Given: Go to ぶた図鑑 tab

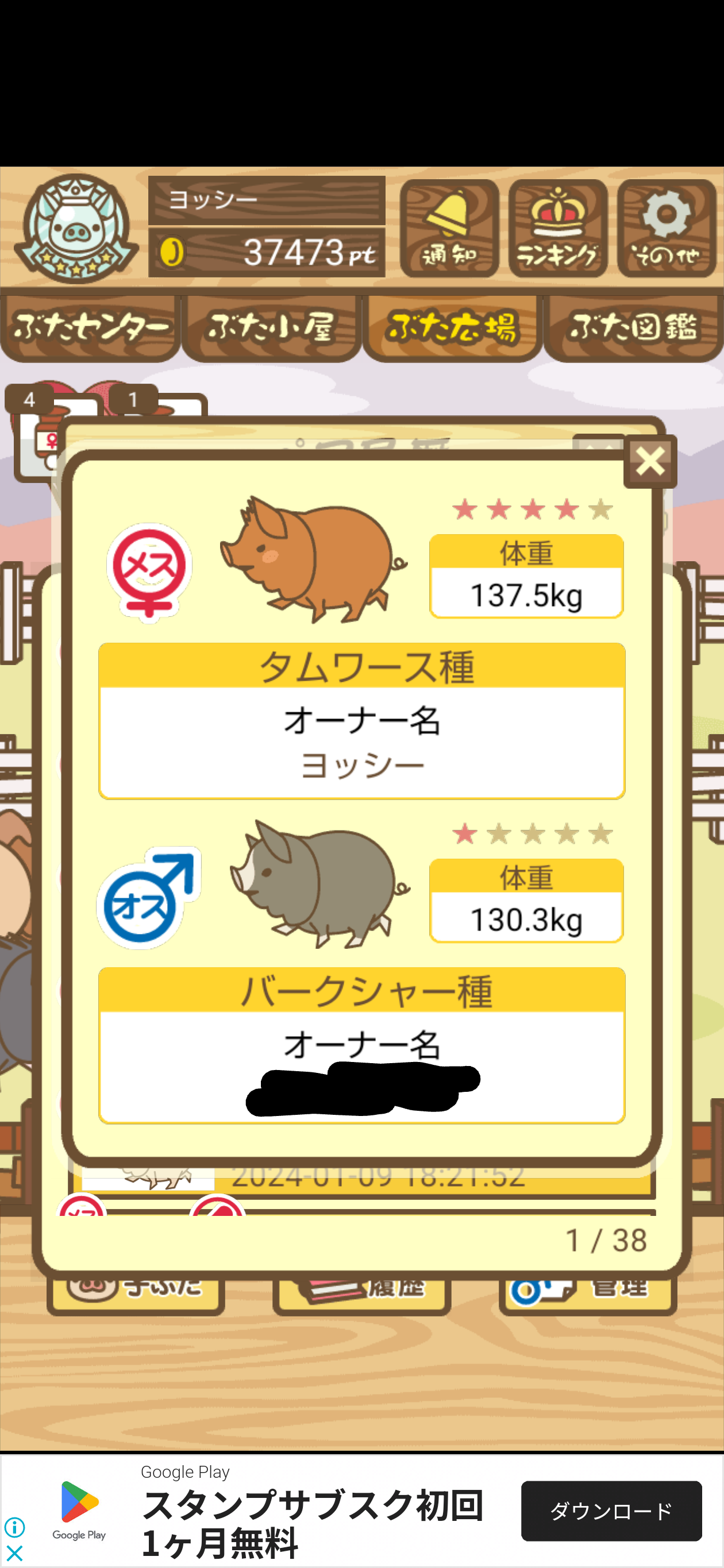Looking at the screenshot, I should [x=633, y=328].
